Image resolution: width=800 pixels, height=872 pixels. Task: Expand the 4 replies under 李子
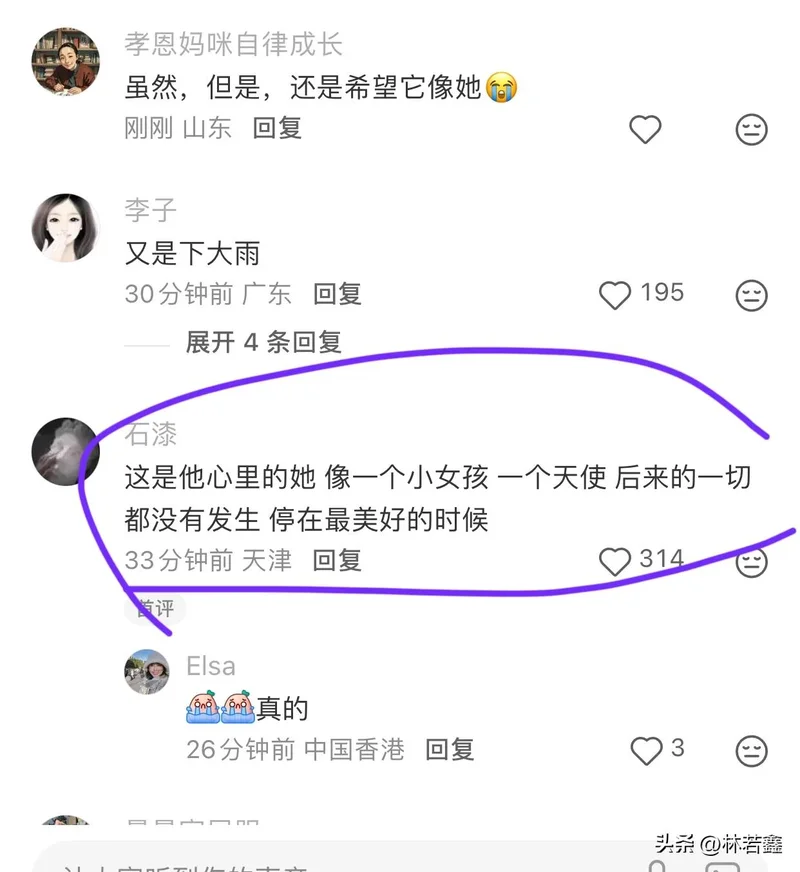263,342
